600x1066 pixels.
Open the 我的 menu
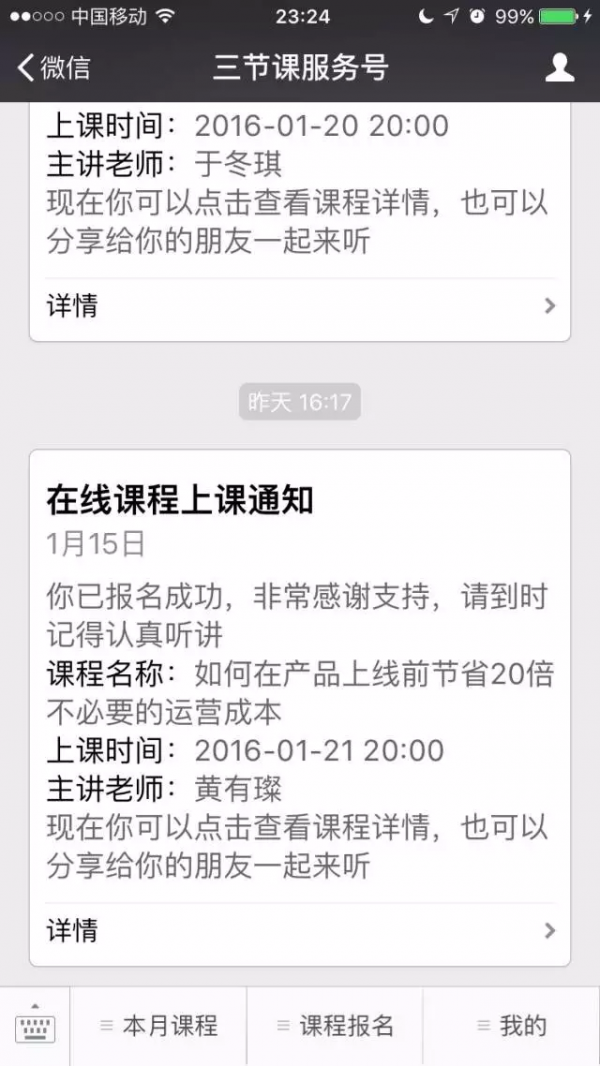point(511,1026)
